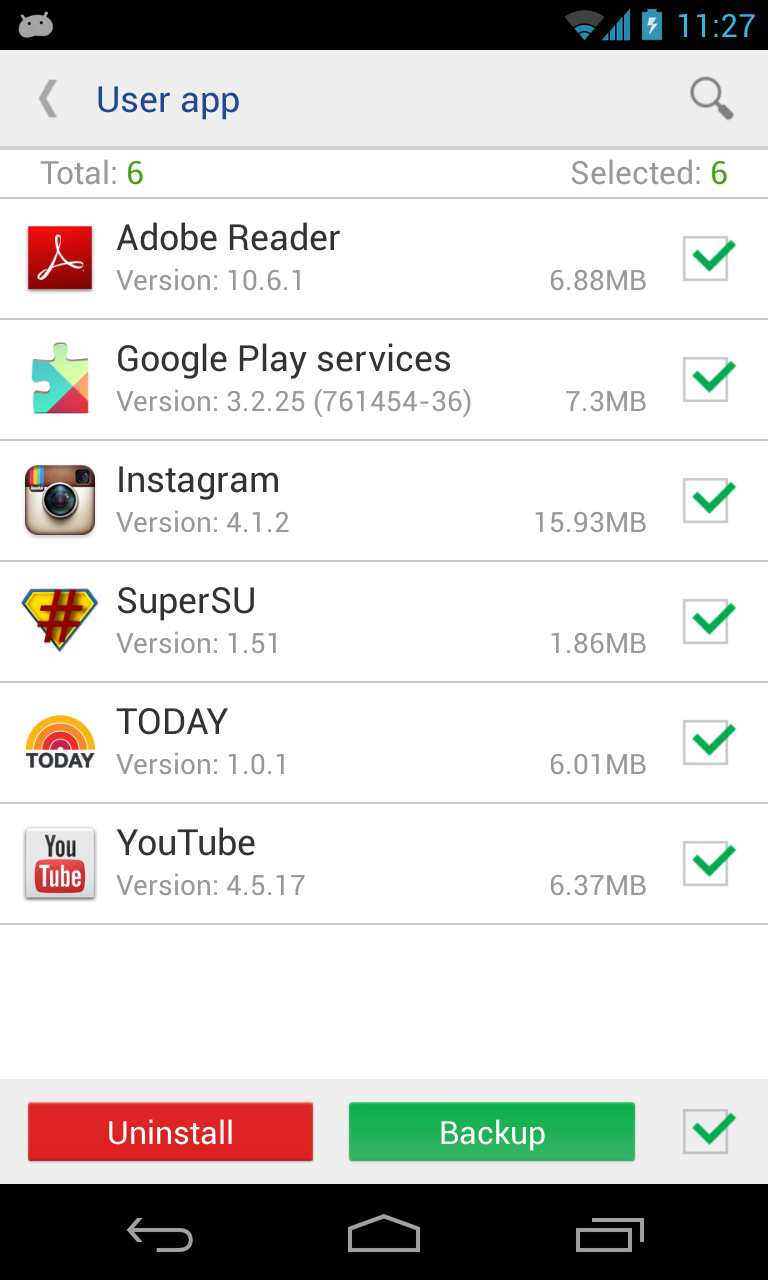Open the search magnifier icon
768x1280 pixels.
click(711, 98)
